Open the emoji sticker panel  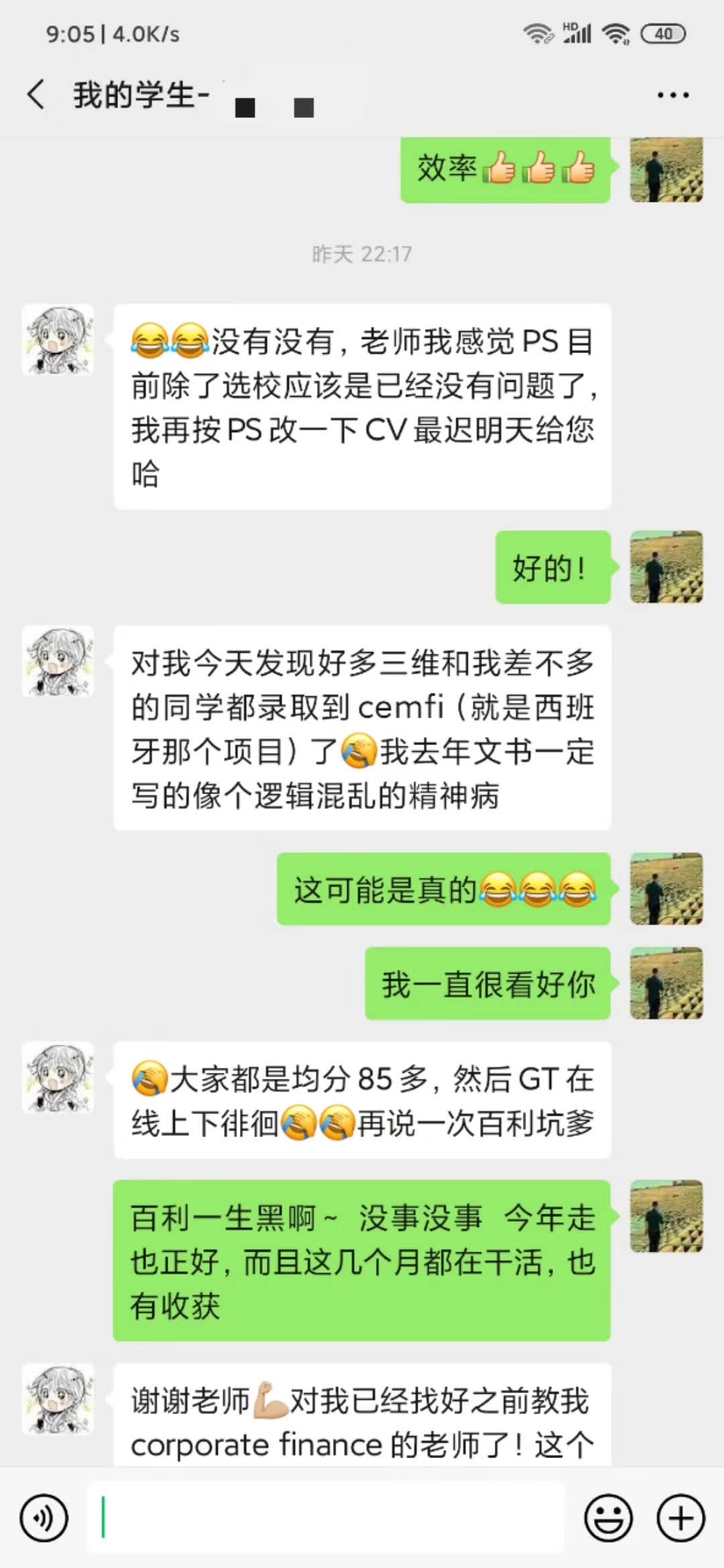[x=609, y=1518]
